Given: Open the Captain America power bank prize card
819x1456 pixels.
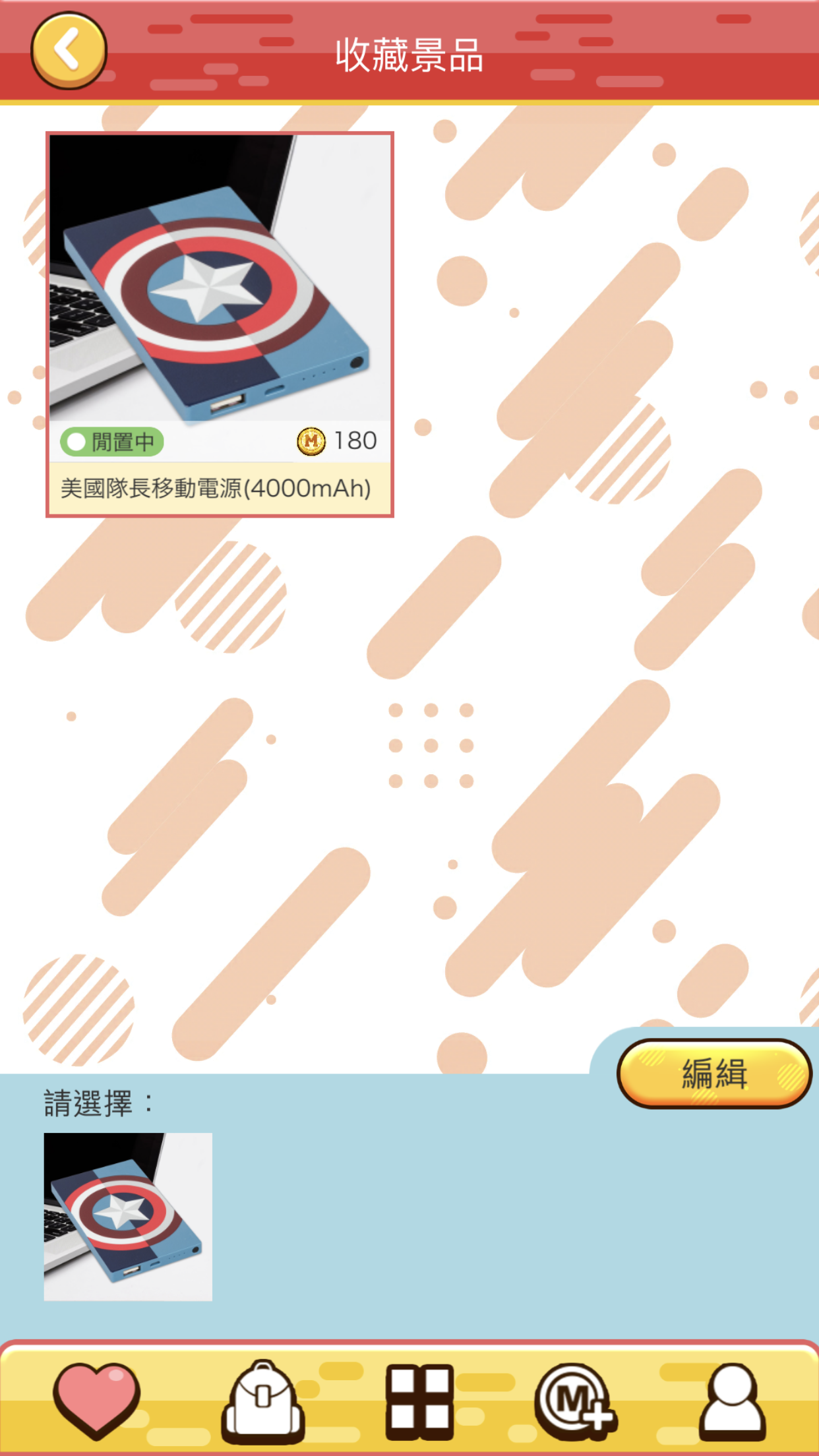Looking at the screenshot, I should tap(220, 323).
